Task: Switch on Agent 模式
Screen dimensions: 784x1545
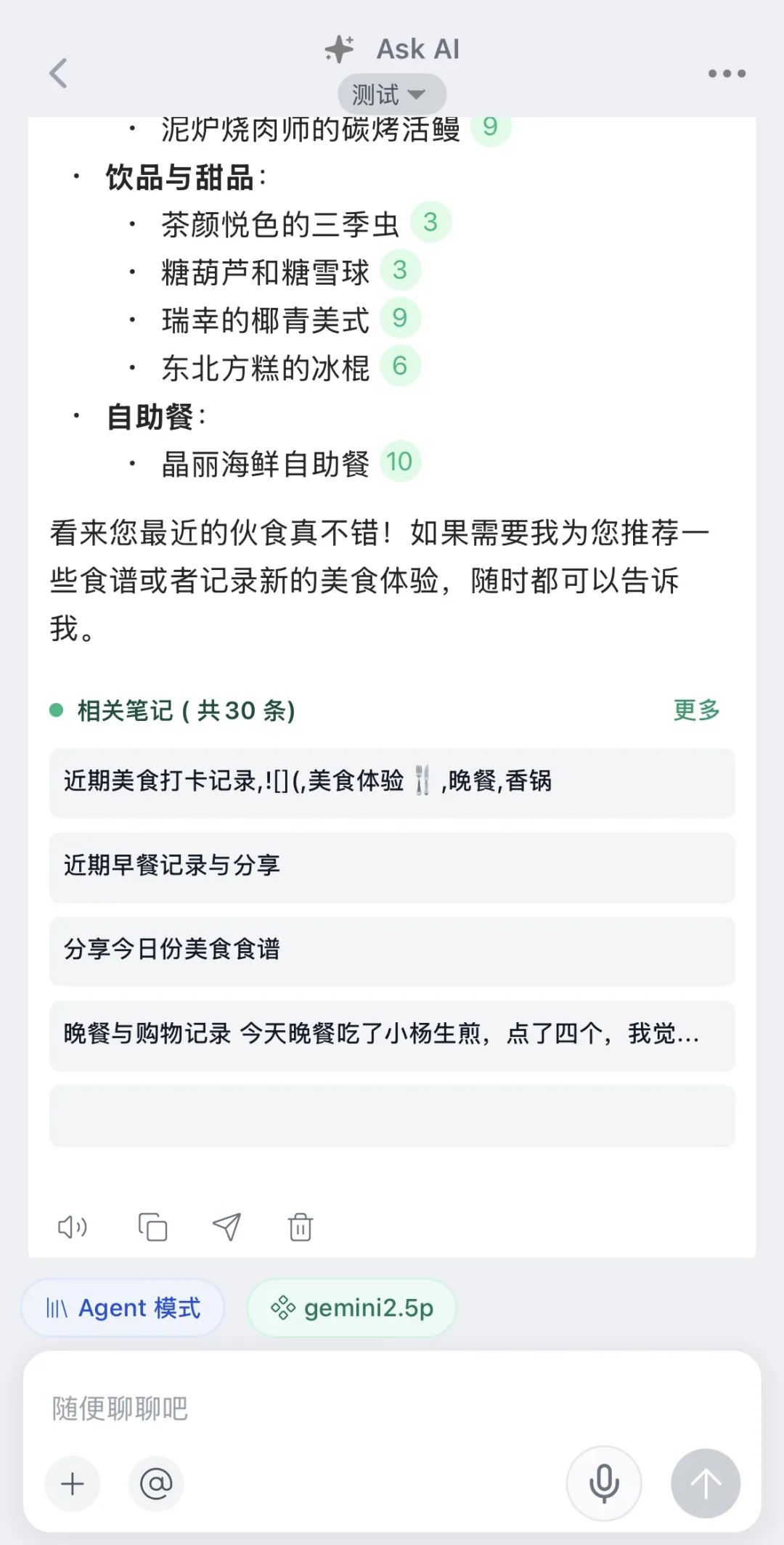Action: (123, 1308)
